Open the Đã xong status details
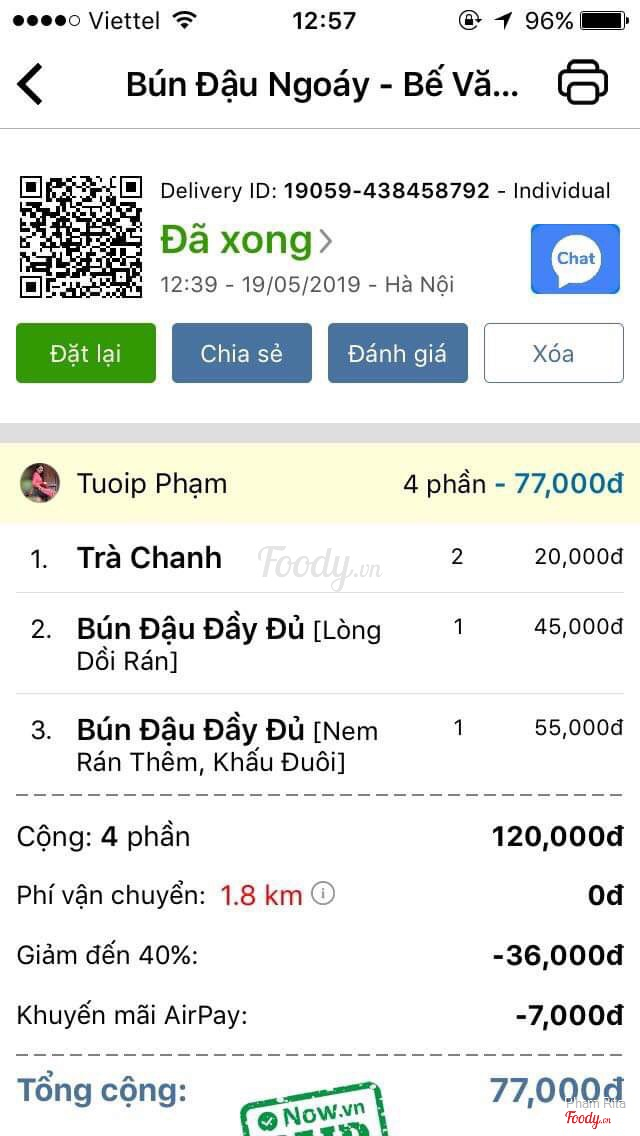This screenshot has height=1136, width=640. point(246,240)
